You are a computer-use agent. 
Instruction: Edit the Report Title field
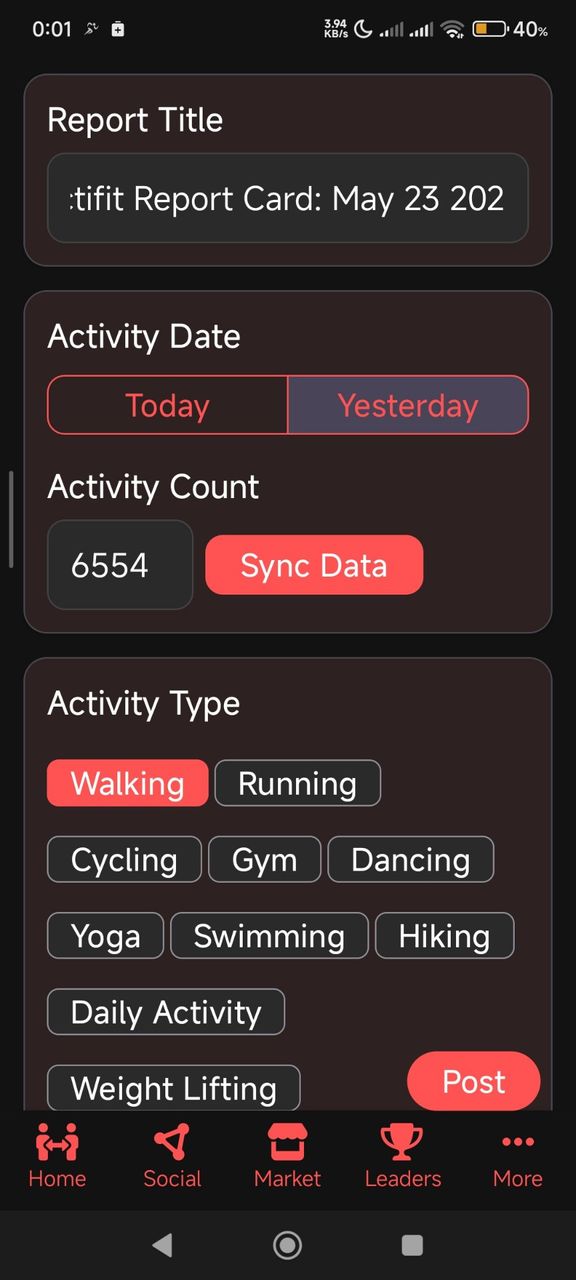point(288,198)
